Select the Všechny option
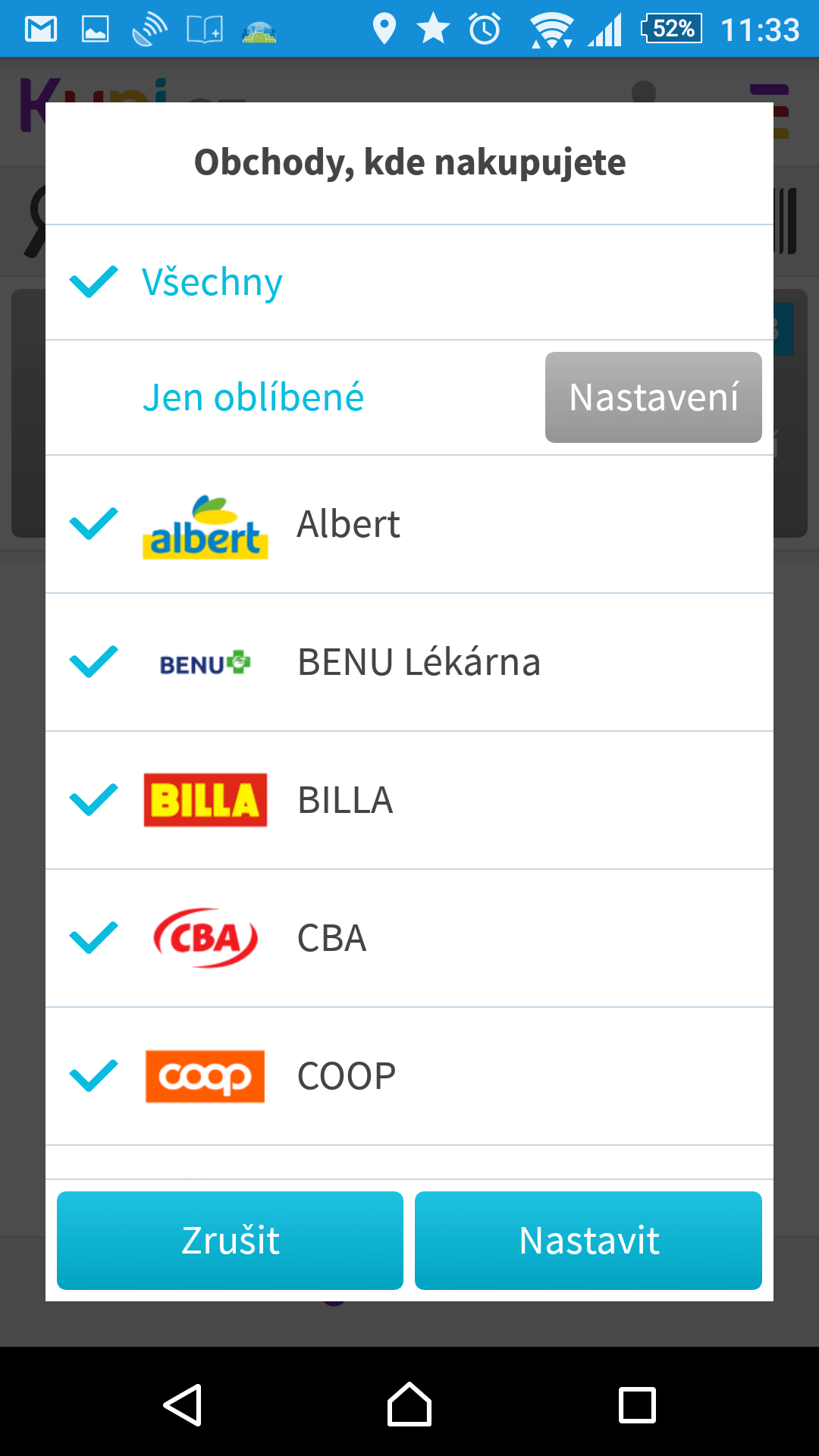This screenshot has width=819, height=1456. click(409, 282)
